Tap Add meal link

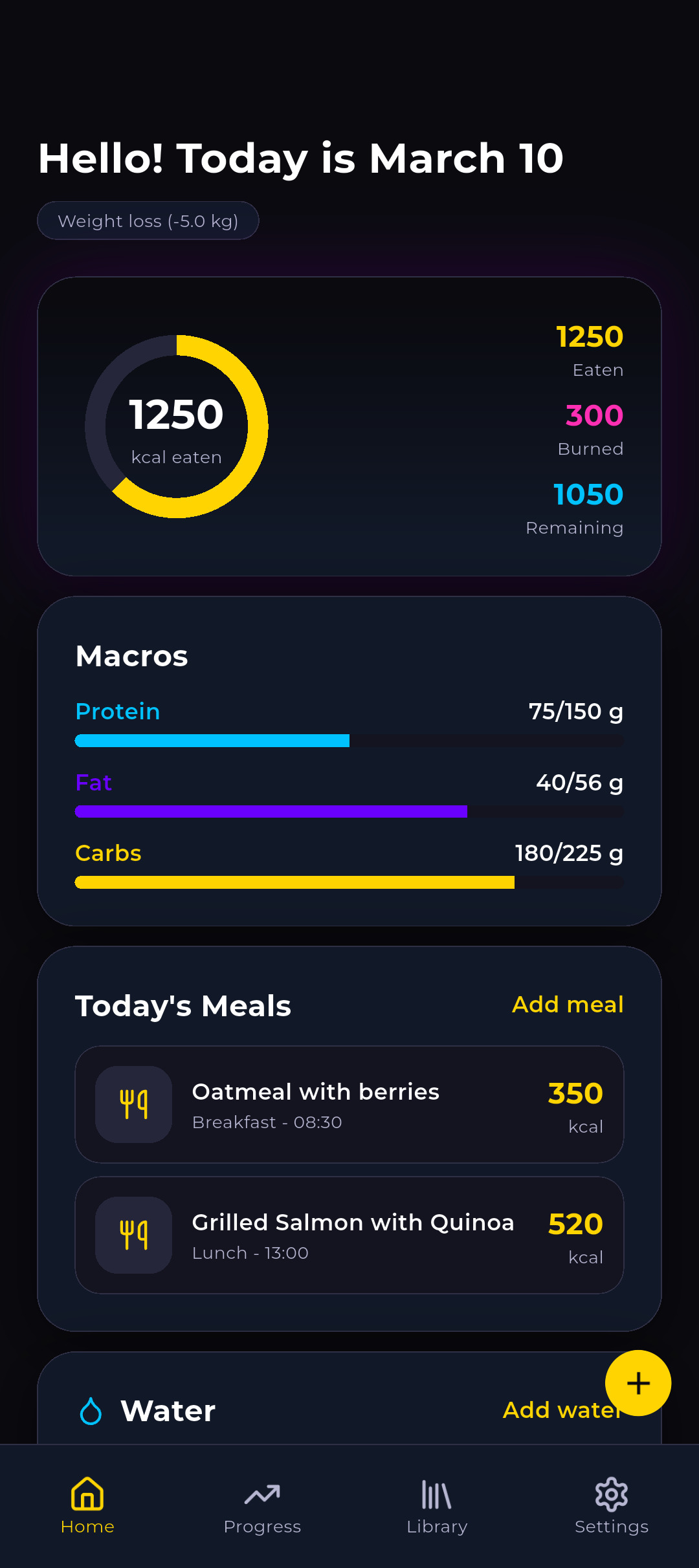(568, 1005)
